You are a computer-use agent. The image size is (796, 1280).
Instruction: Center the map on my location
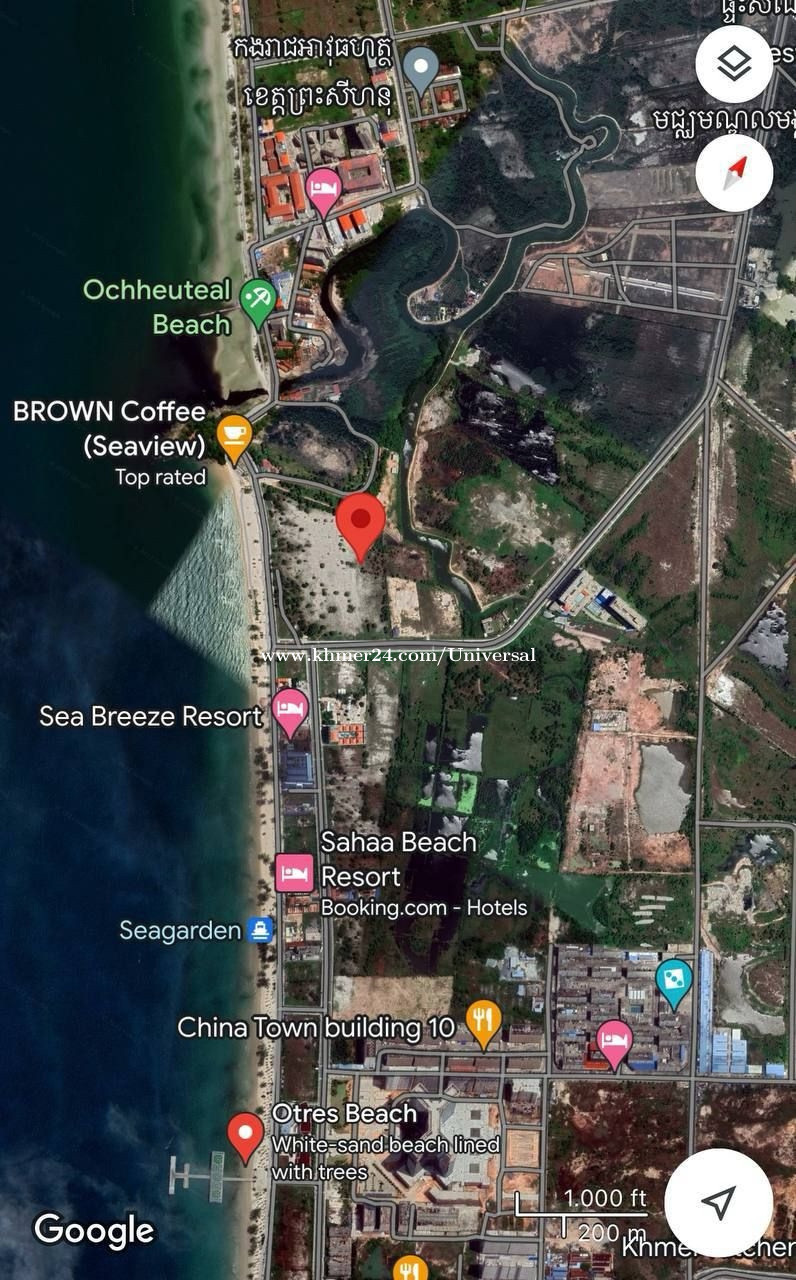click(718, 1202)
